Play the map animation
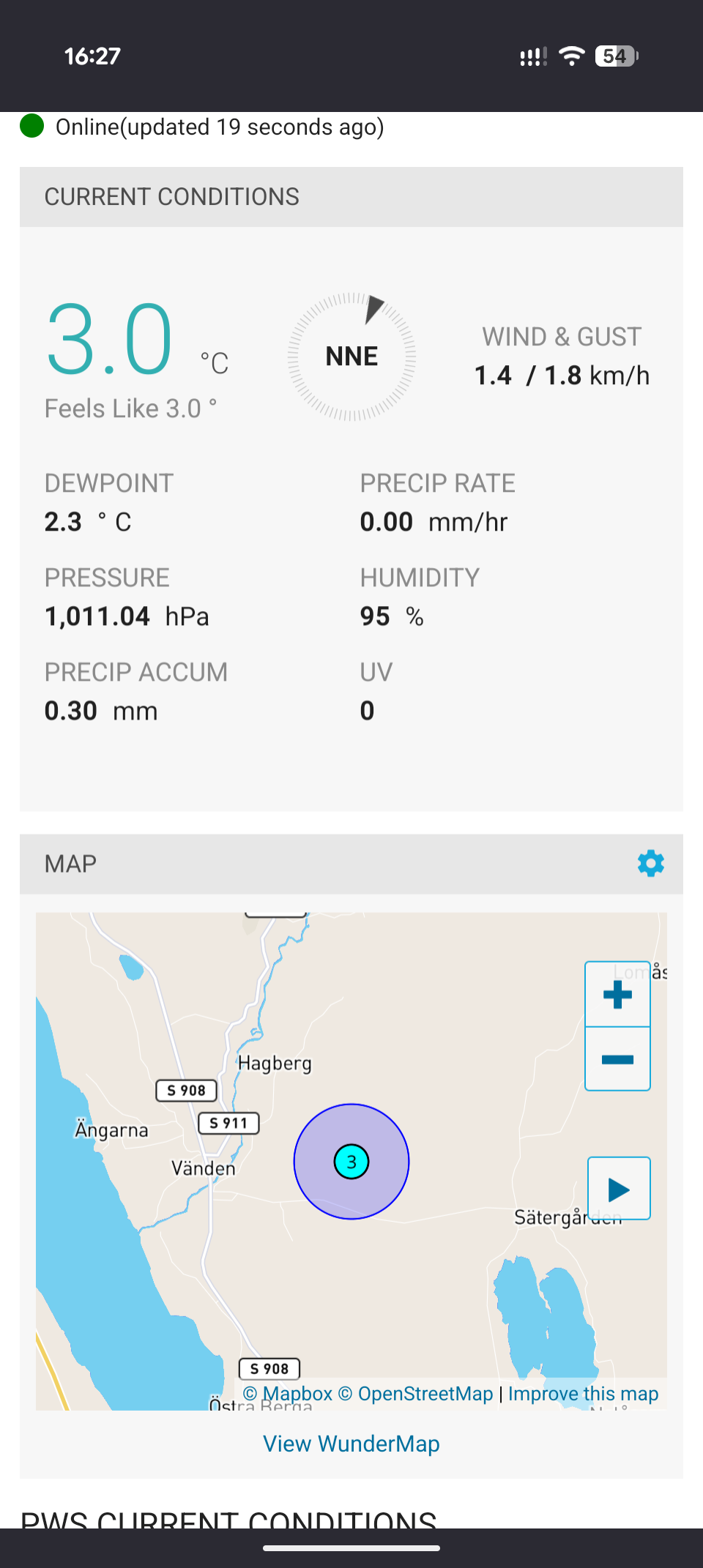The width and height of the screenshot is (703, 1568). [x=619, y=1189]
